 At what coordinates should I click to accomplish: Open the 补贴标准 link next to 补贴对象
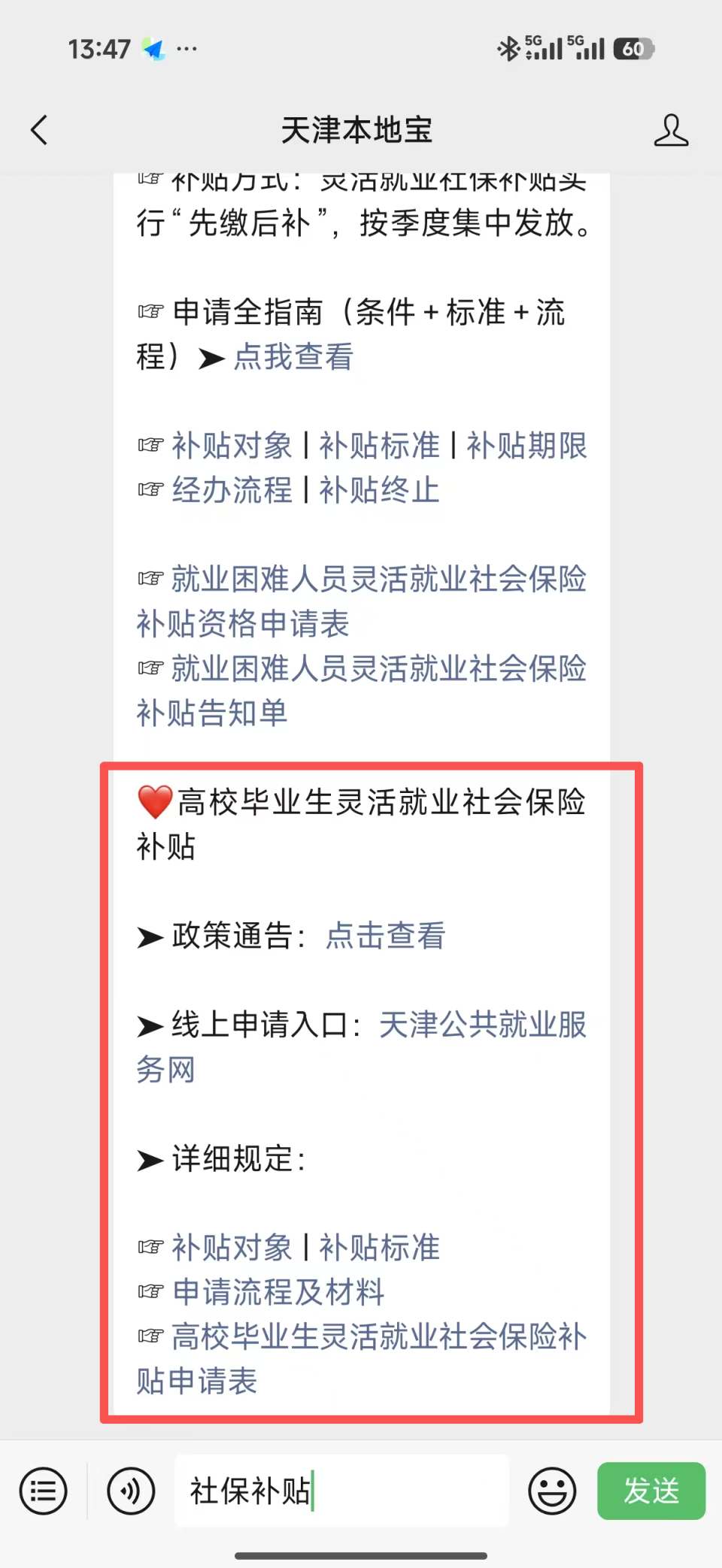[379, 1247]
